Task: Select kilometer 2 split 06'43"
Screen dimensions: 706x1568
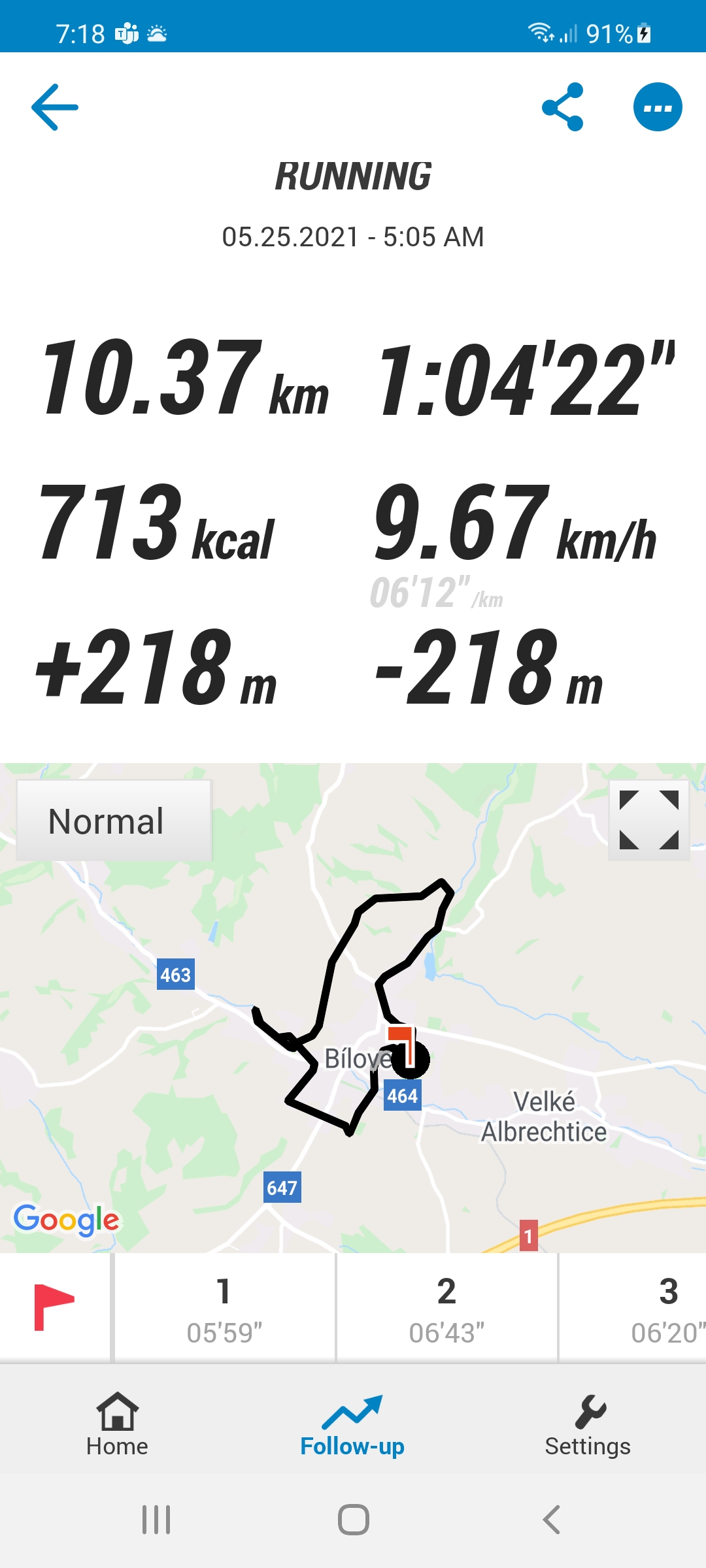Action: 446,1307
